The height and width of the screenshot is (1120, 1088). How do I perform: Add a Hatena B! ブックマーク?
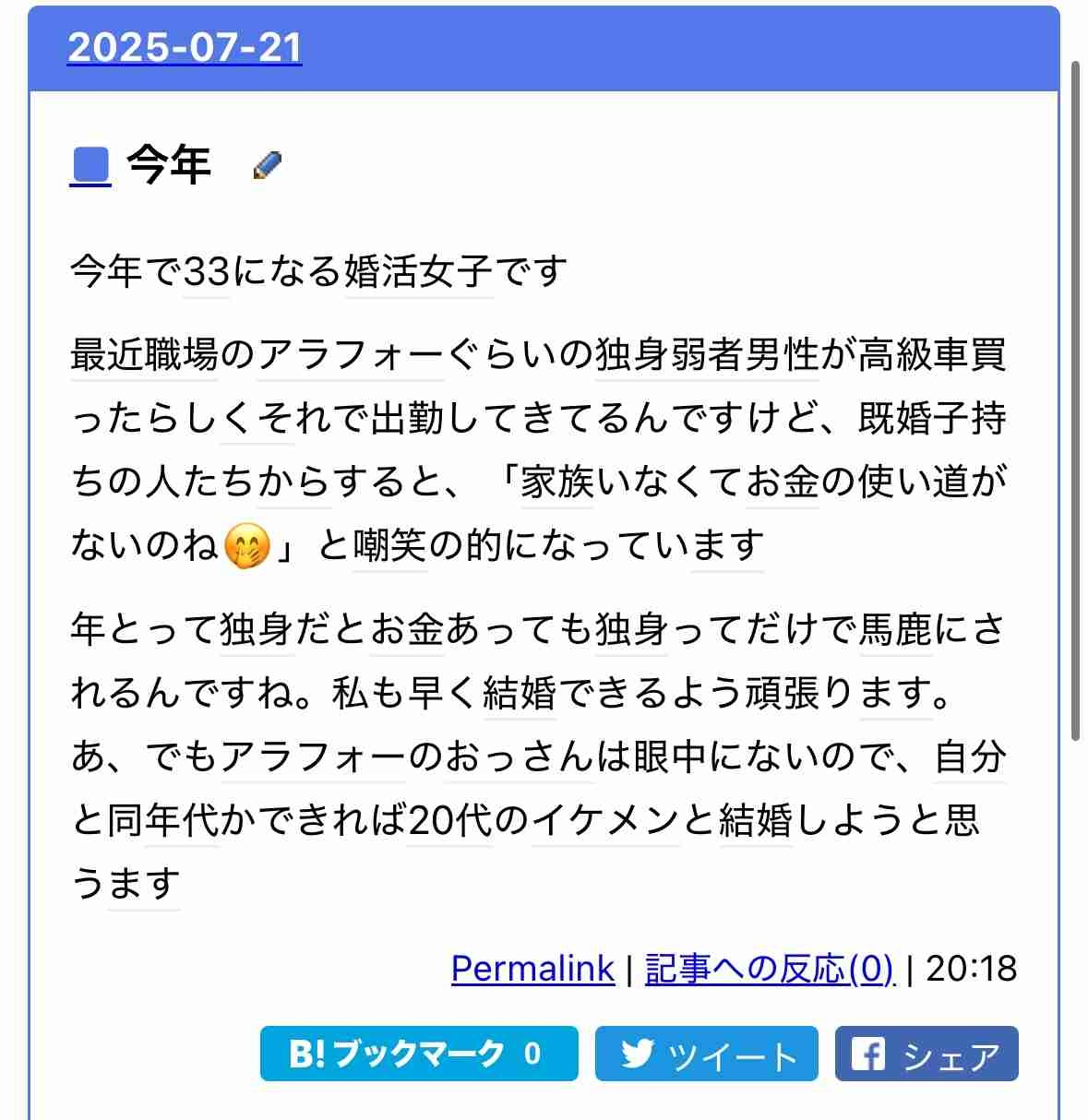click(x=418, y=1053)
